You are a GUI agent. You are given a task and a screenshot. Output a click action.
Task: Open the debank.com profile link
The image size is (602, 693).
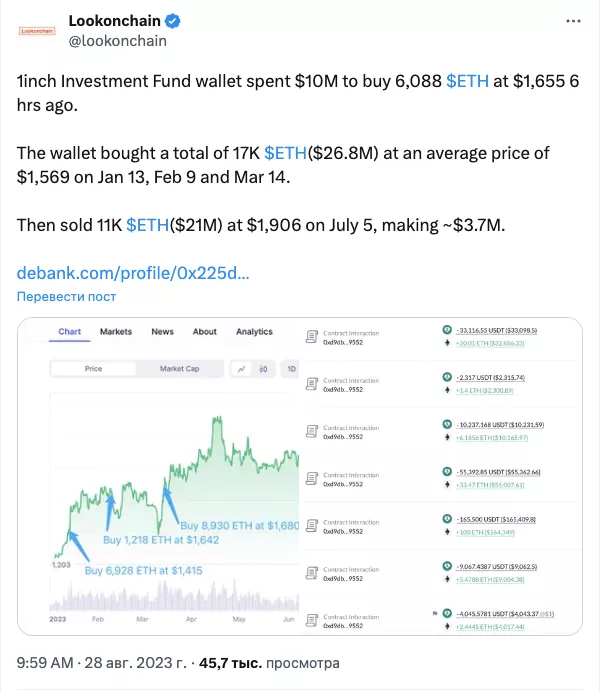pos(133,272)
